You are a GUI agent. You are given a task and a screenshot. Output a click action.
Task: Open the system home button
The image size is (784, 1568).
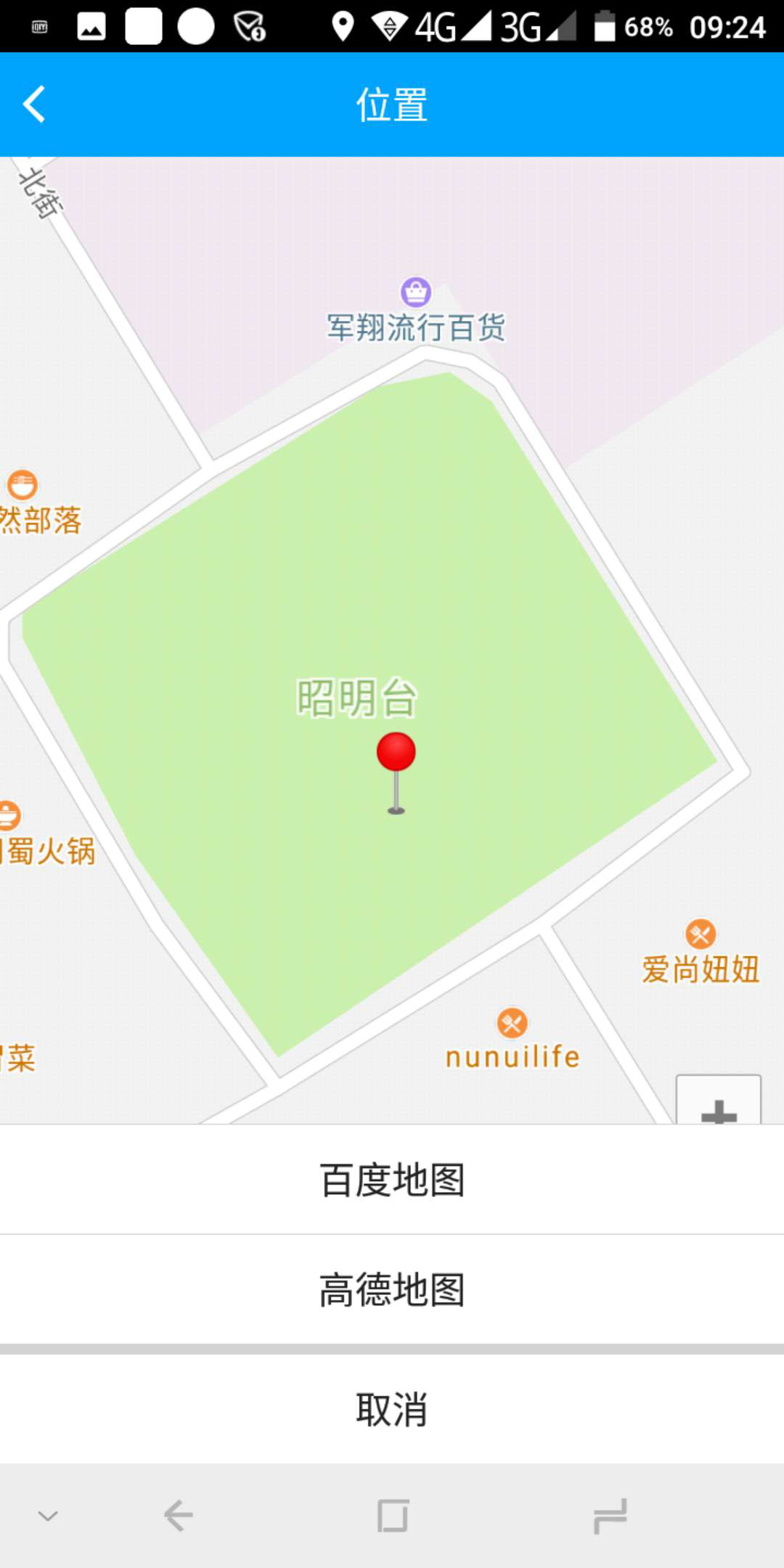click(393, 1516)
